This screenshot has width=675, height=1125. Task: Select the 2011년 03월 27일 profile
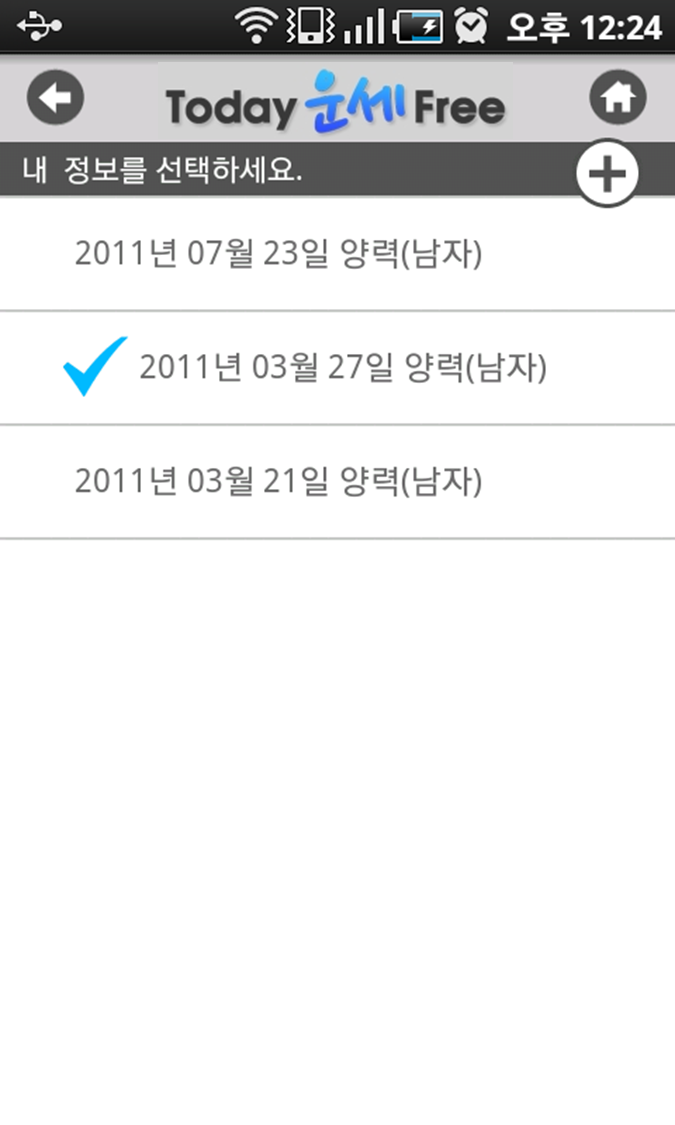pos(337,368)
